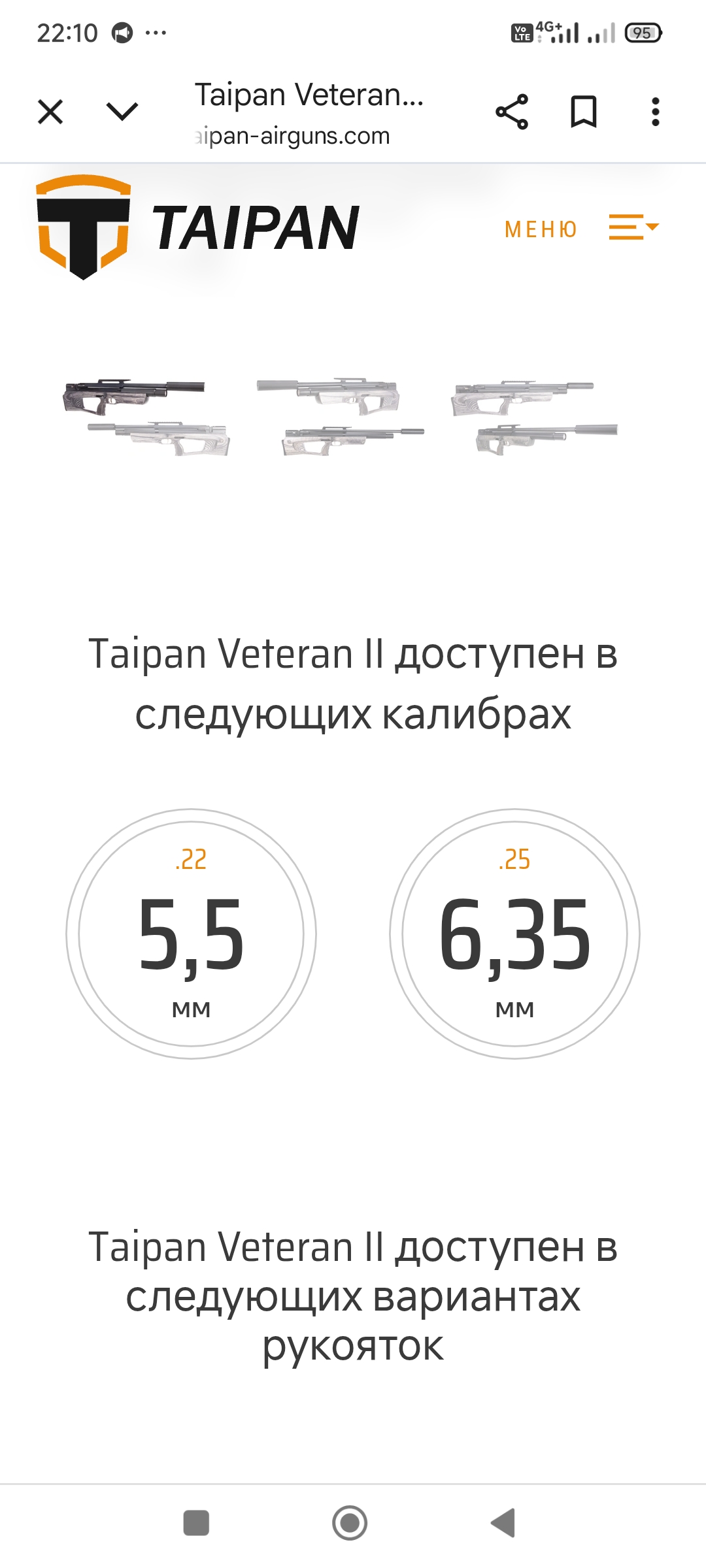706x1568 pixels.
Task: Go back using system back button
Action: coord(504,1523)
